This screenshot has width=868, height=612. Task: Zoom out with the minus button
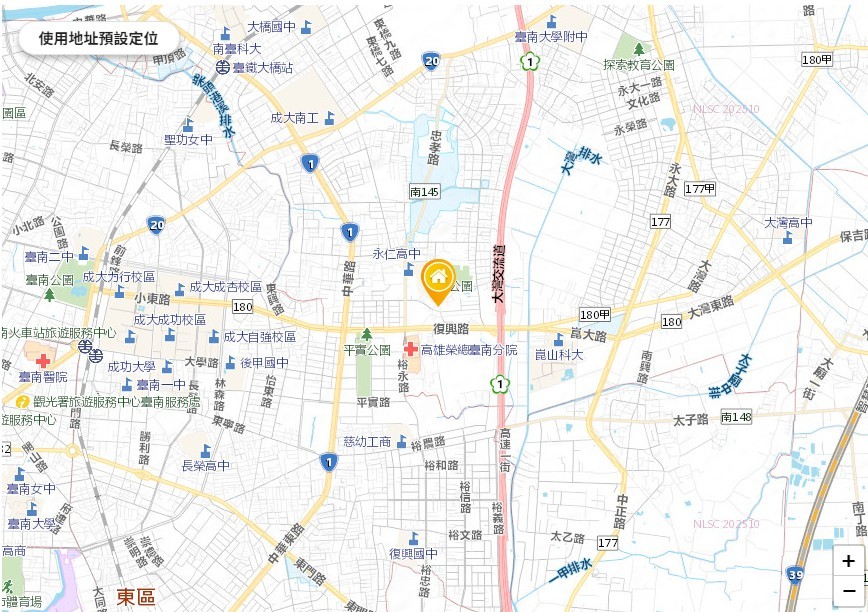[848, 590]
